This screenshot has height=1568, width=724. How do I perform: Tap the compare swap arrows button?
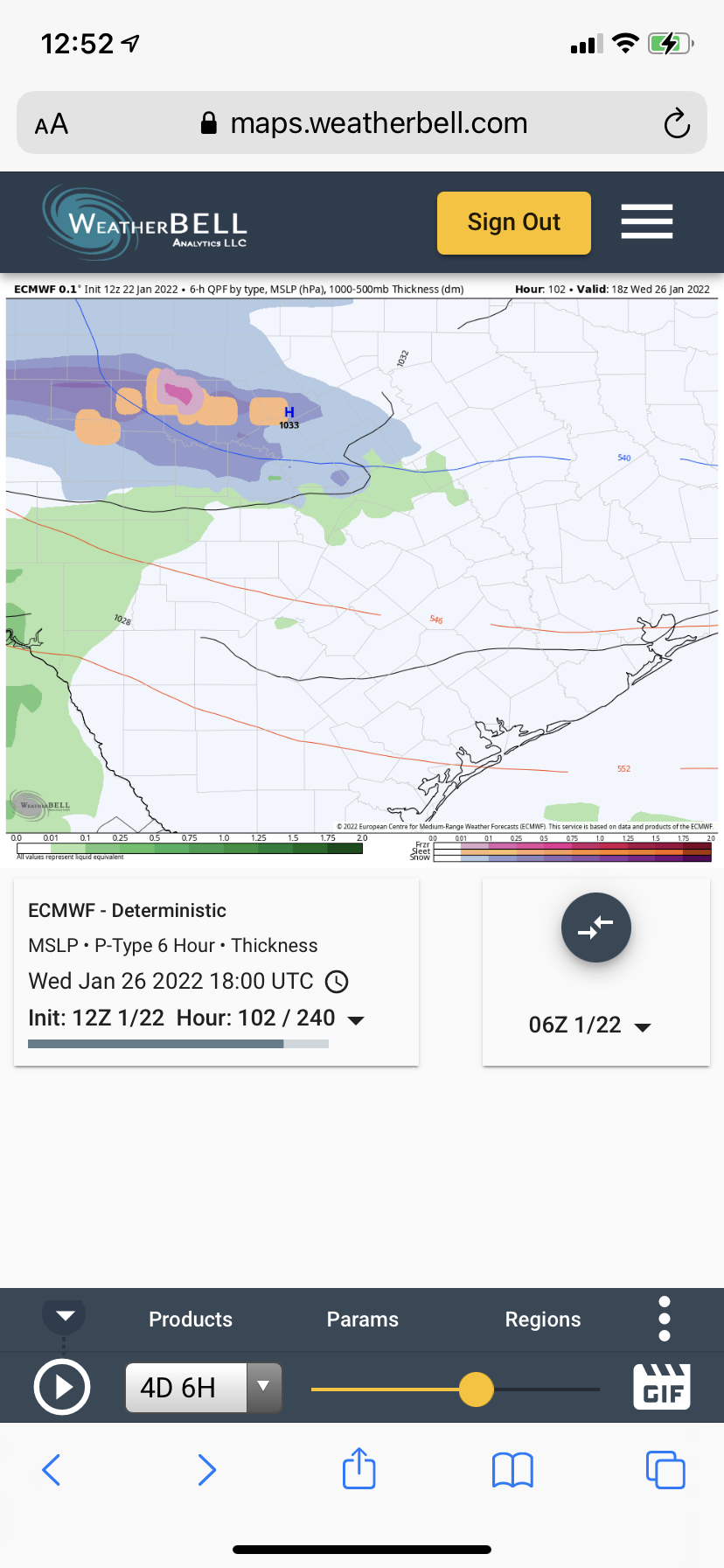point(595,927)
